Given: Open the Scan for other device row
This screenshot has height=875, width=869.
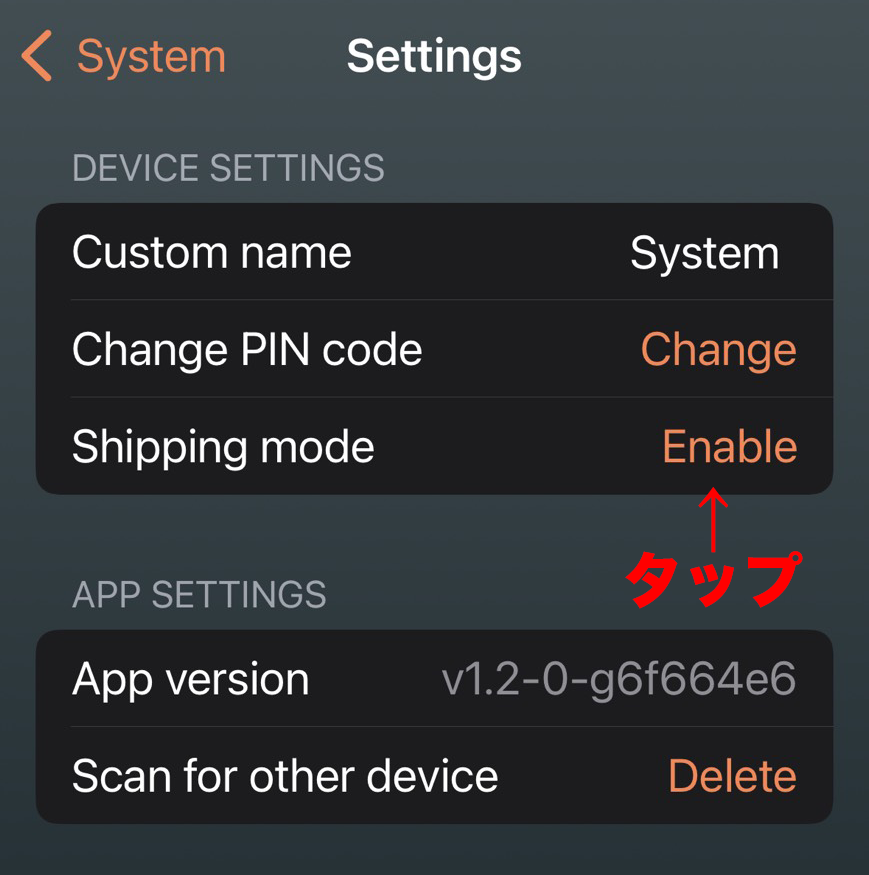Looking at the screenshot, I should click(435, 775).
